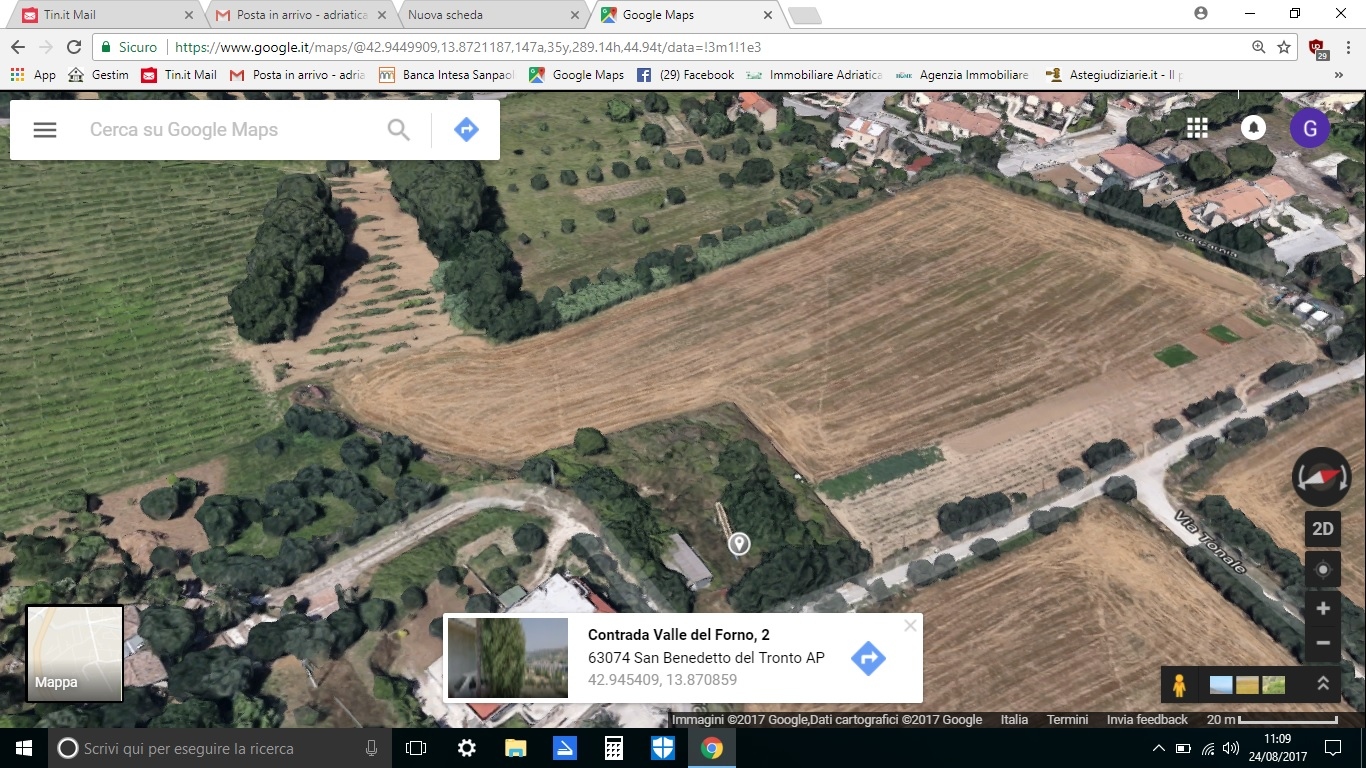Open the Google apps grid
Screen dimensions: 1366x768
tap(1197, 128)
